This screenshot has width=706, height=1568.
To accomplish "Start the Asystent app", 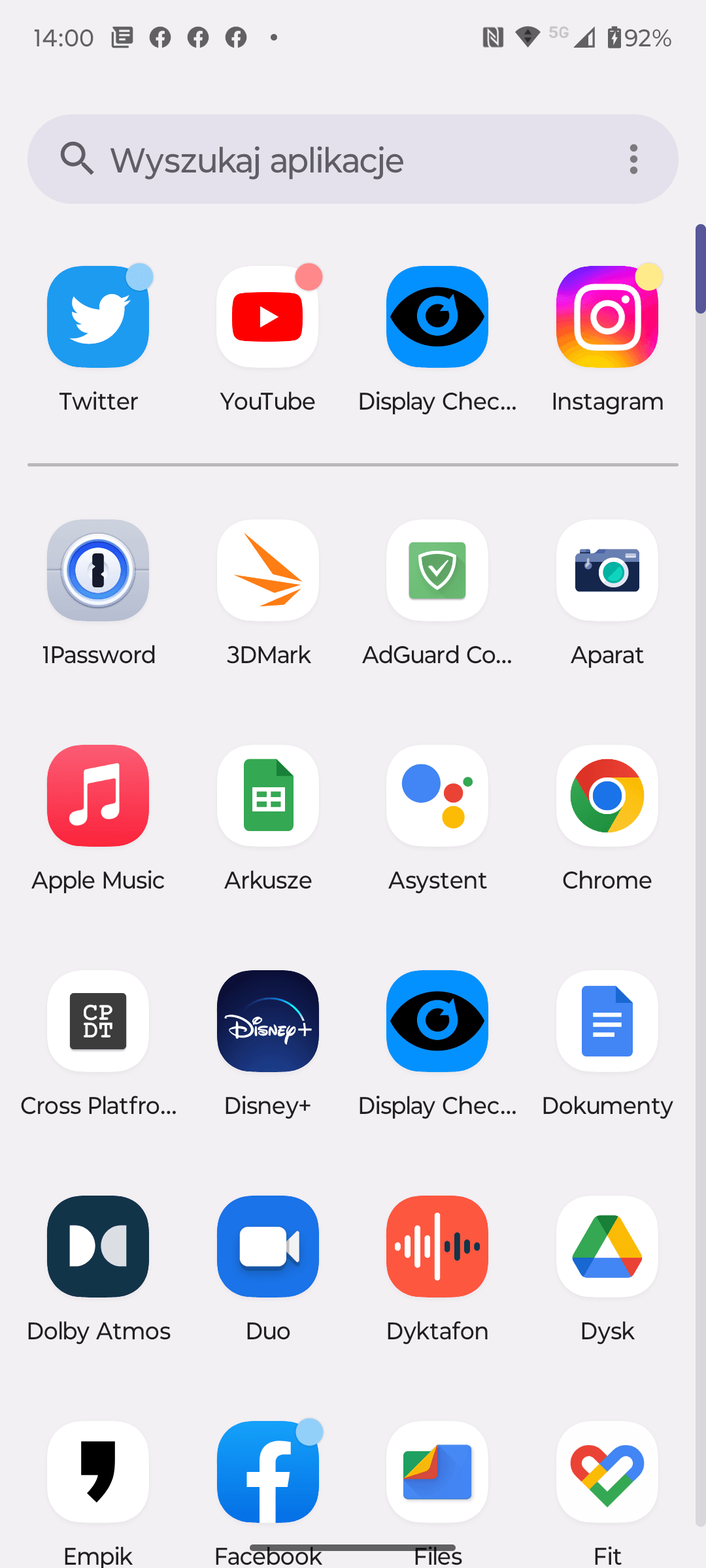I will (437, 796).
